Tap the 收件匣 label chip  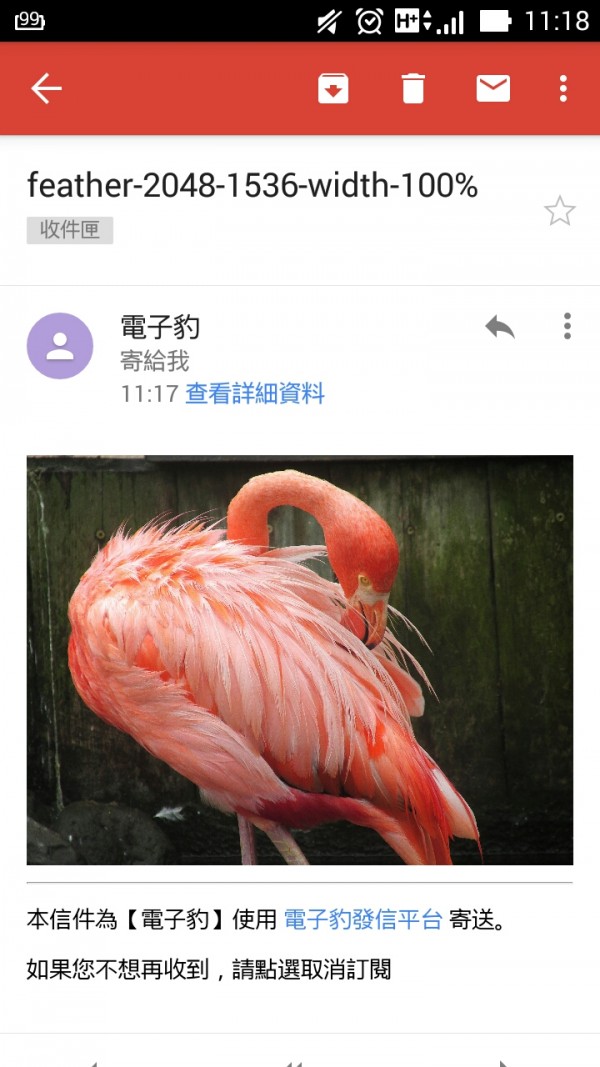coord(70,230)
